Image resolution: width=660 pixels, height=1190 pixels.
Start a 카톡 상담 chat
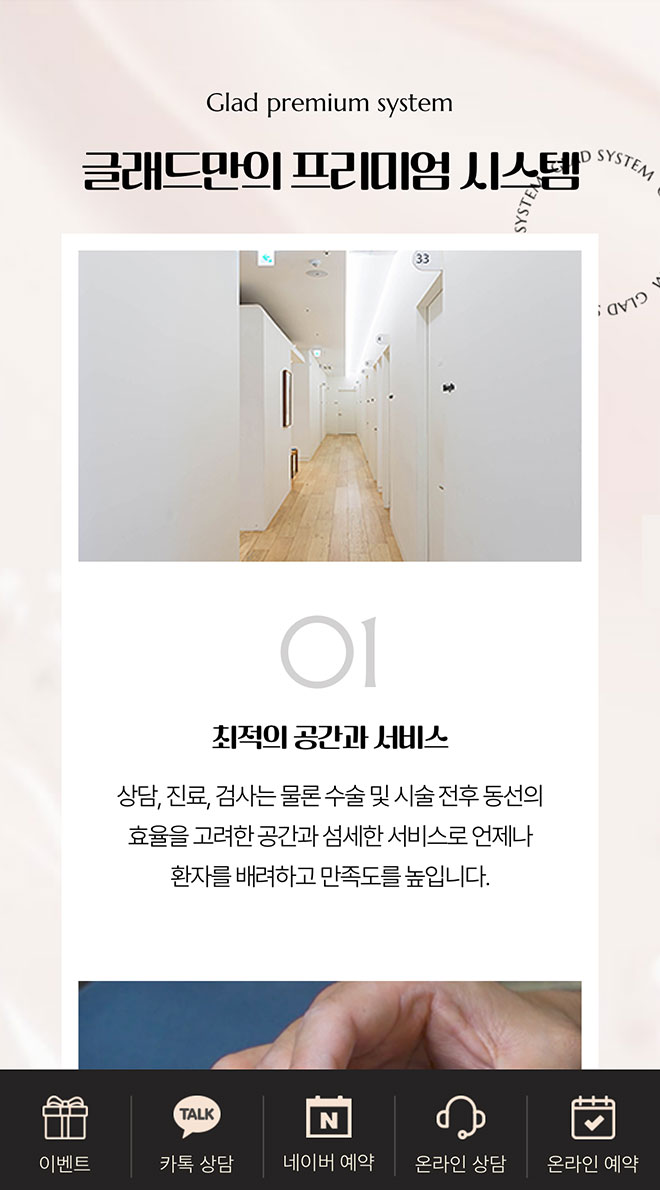coord(197,1133)
